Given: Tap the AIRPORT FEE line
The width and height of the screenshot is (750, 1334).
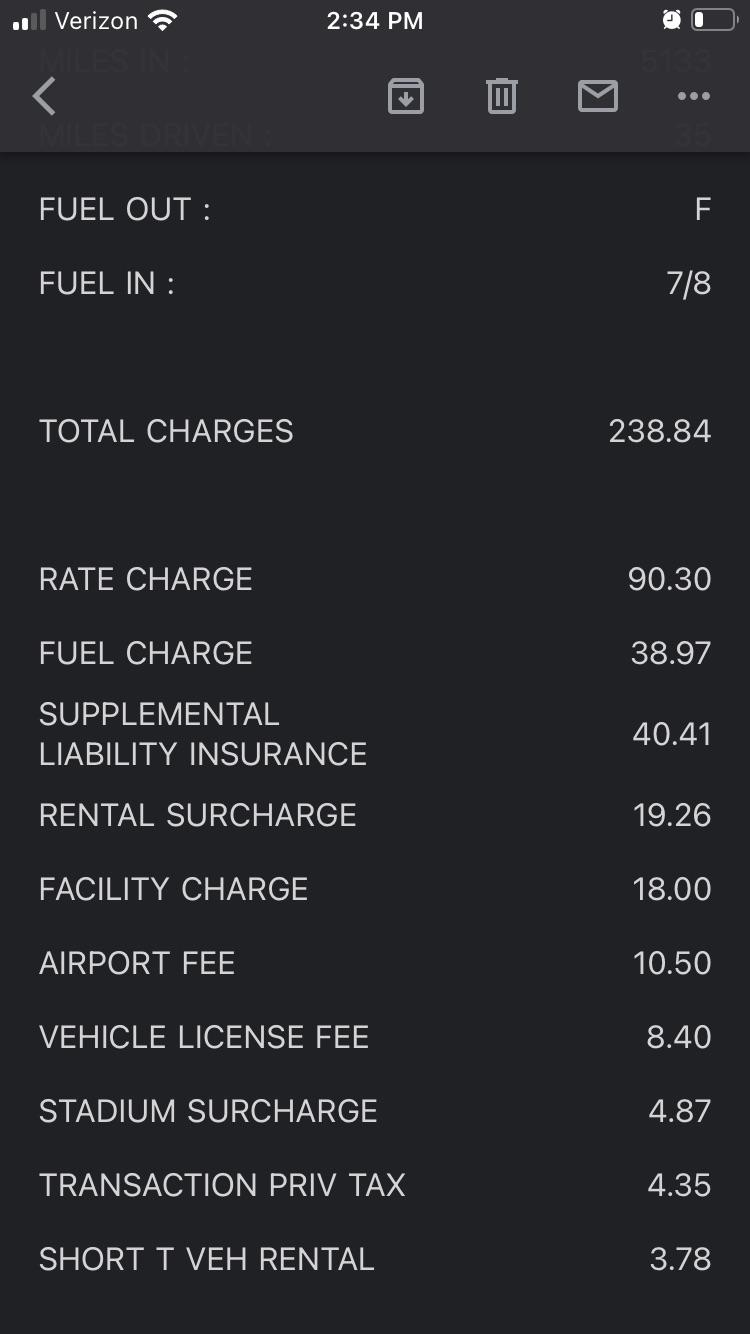Looking at the screenshot, I should [x=136, y=962].
